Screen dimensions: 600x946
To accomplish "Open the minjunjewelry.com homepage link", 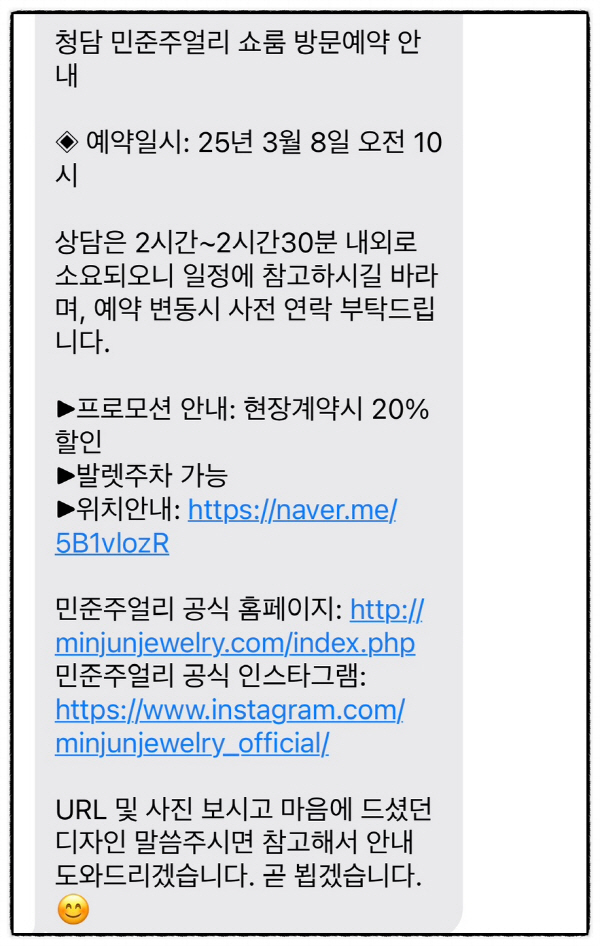I will [x=234, y=643].
